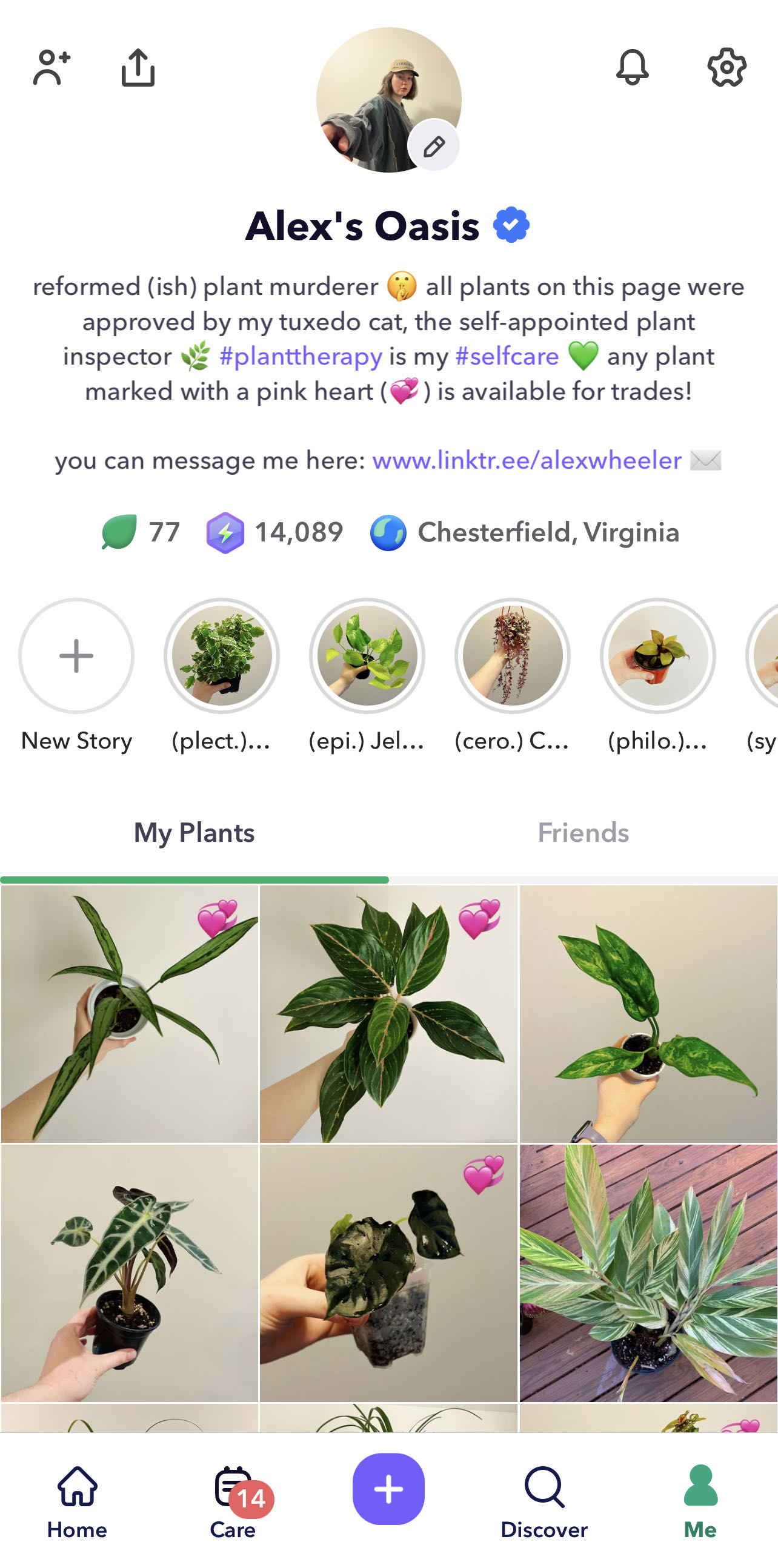
Task: Edit the profile photo
Action: [433, 146]
